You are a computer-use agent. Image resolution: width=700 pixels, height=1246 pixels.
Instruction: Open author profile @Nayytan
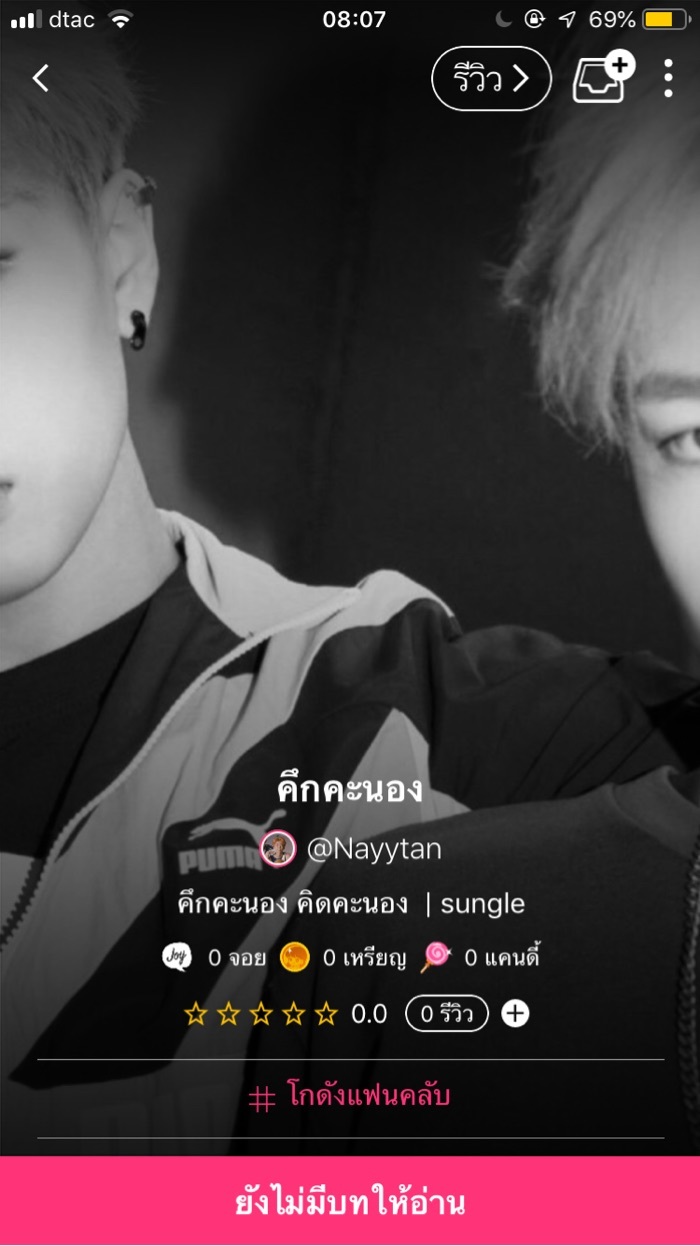[351, 849]
